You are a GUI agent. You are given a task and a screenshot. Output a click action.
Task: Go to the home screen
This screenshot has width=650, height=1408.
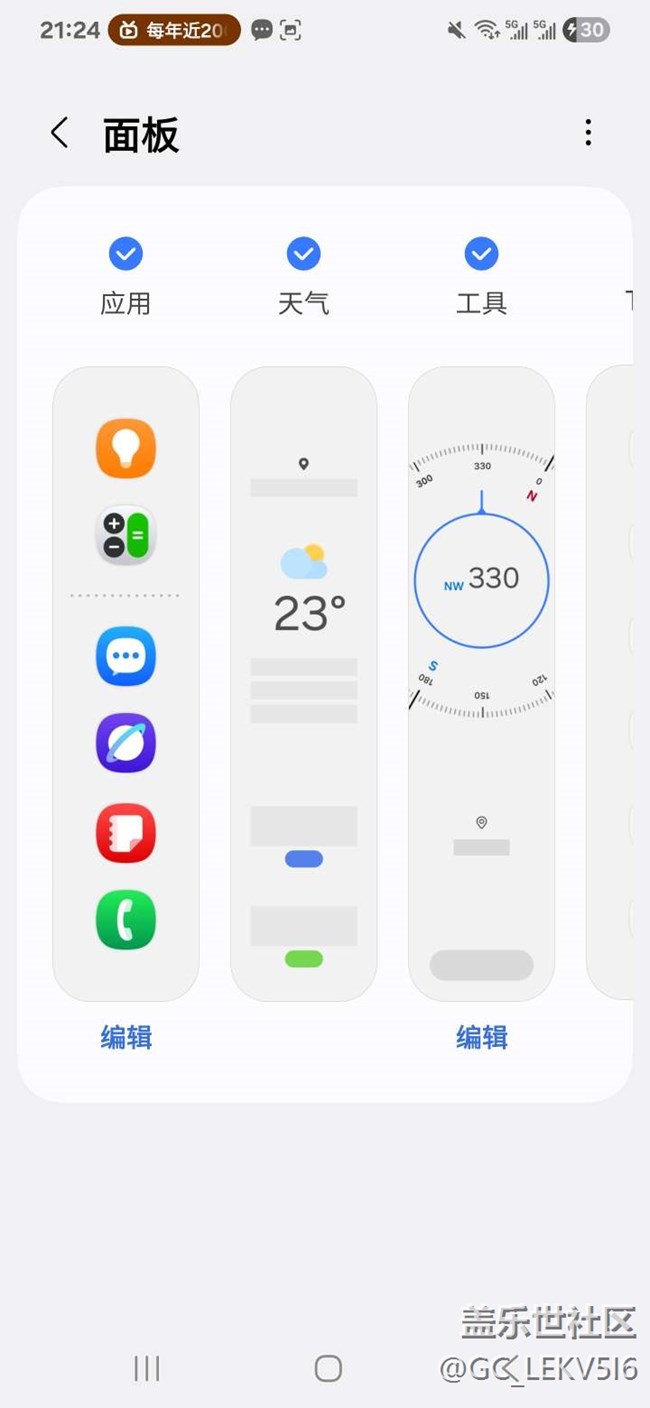328,1369
